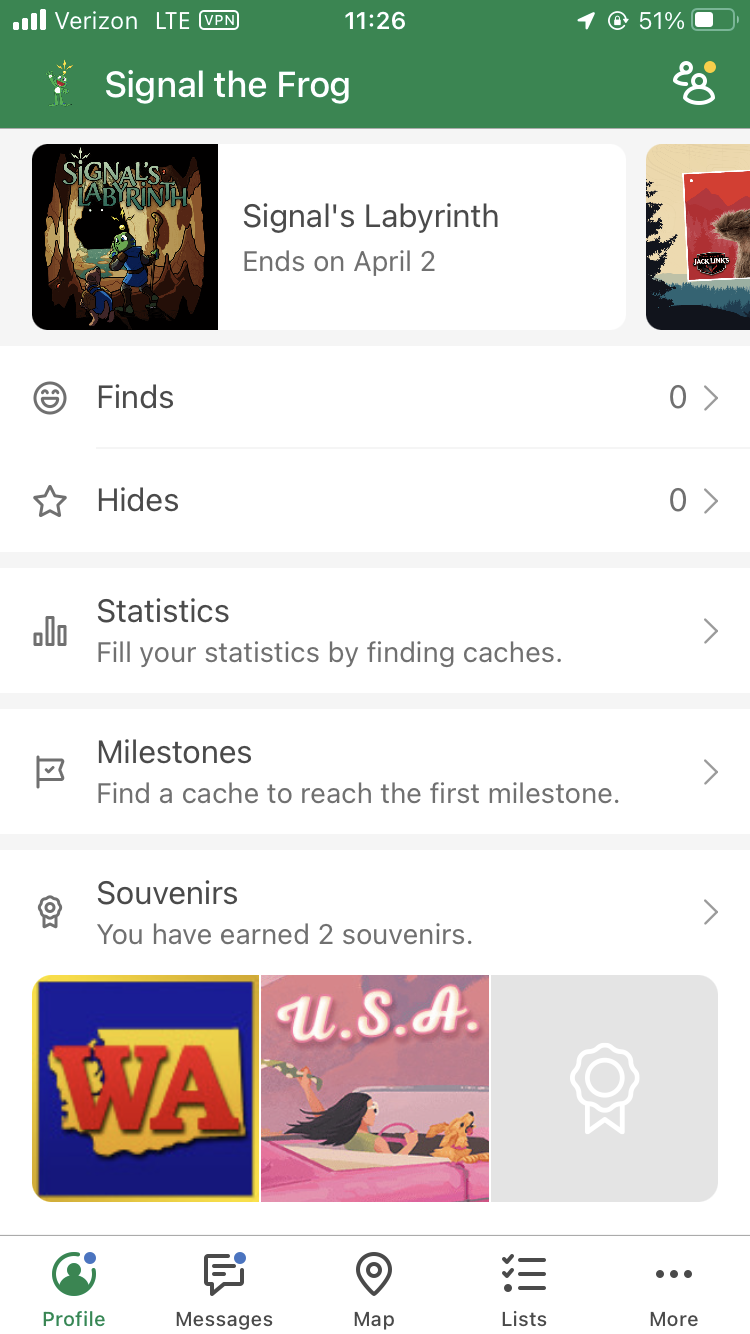Tap the Signal the Frog profile avatar
The height and width of the screenshot is (1334, 750).
pos(62,84)
